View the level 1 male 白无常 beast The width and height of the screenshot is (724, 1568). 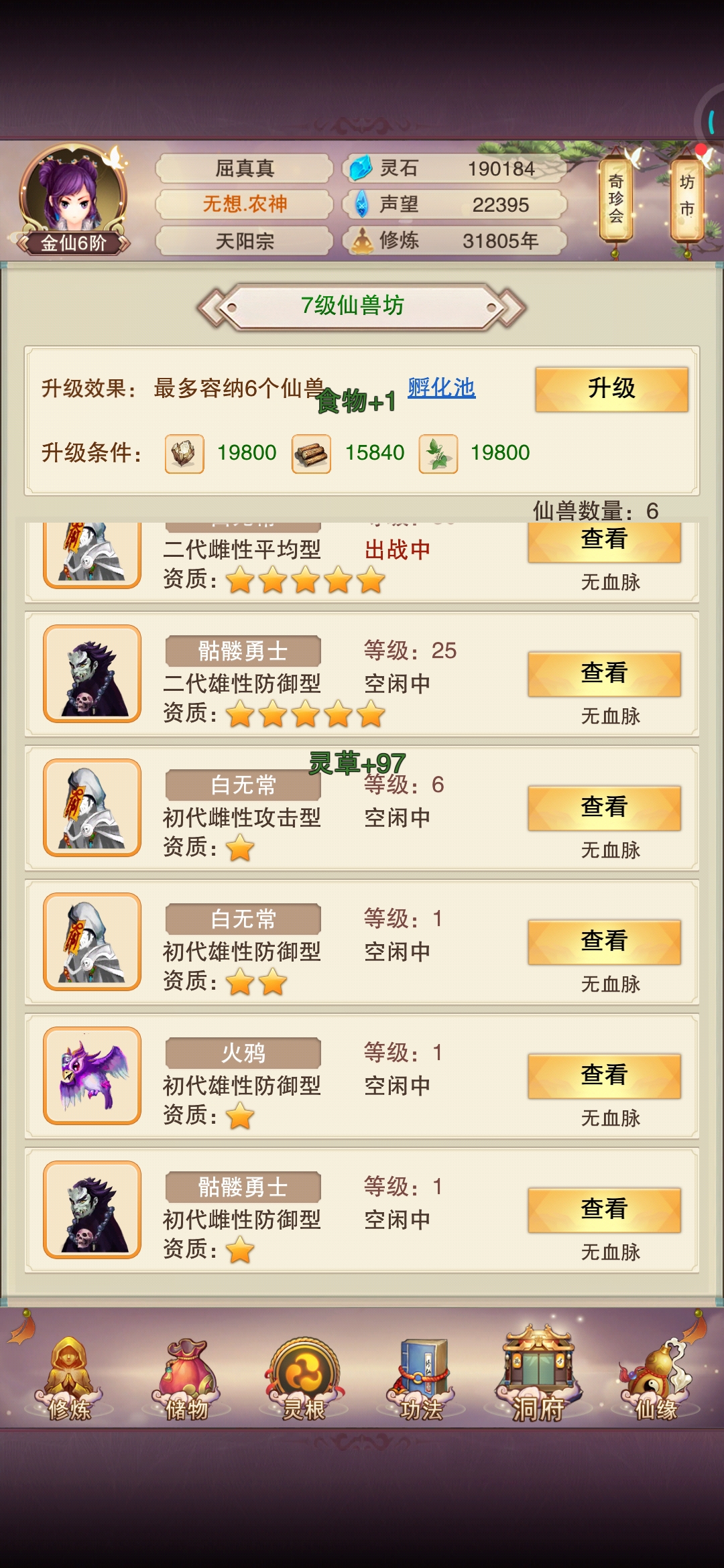(x=604, y=941)
